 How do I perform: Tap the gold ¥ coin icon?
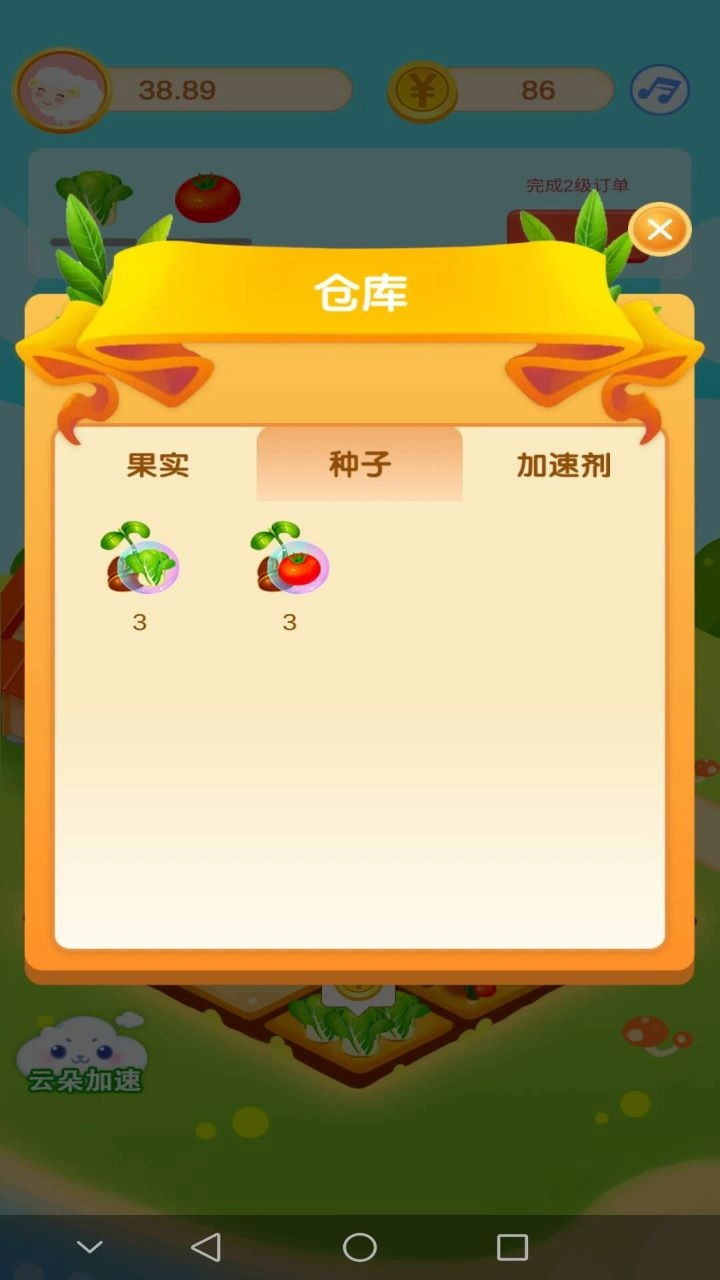pyautogui.click(x=424, y=90)
